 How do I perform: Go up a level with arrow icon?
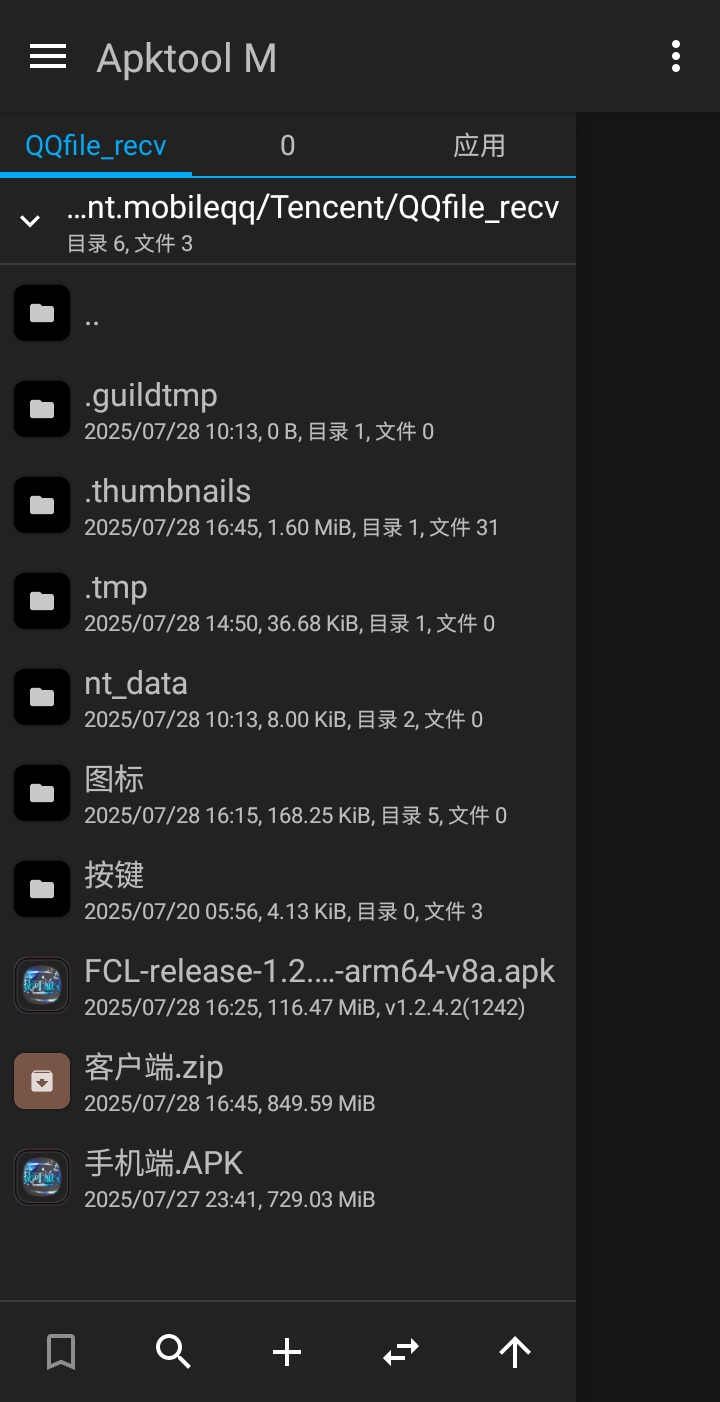coord(515,1353)
